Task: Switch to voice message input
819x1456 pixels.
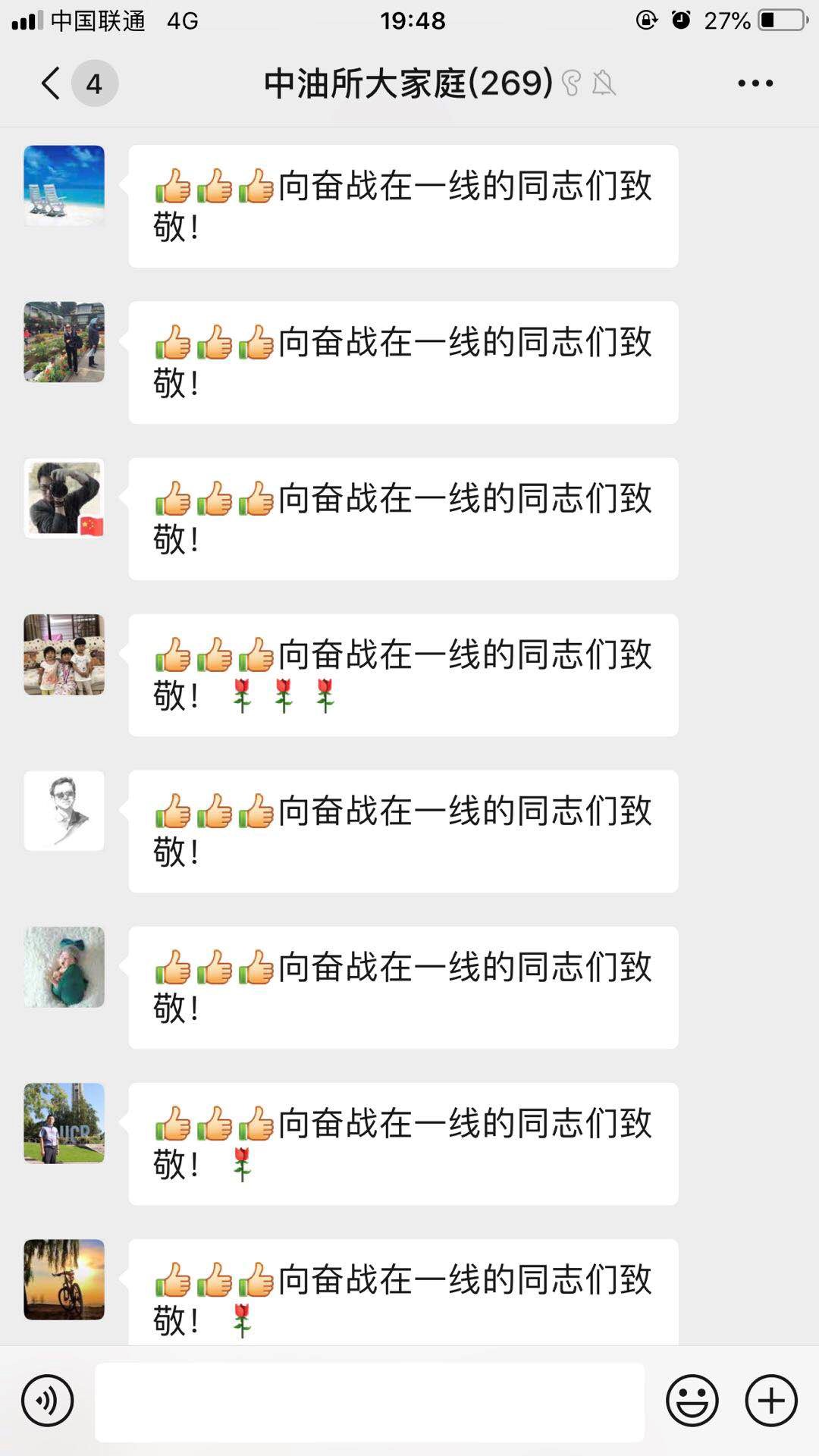Action: [48, 1401]
